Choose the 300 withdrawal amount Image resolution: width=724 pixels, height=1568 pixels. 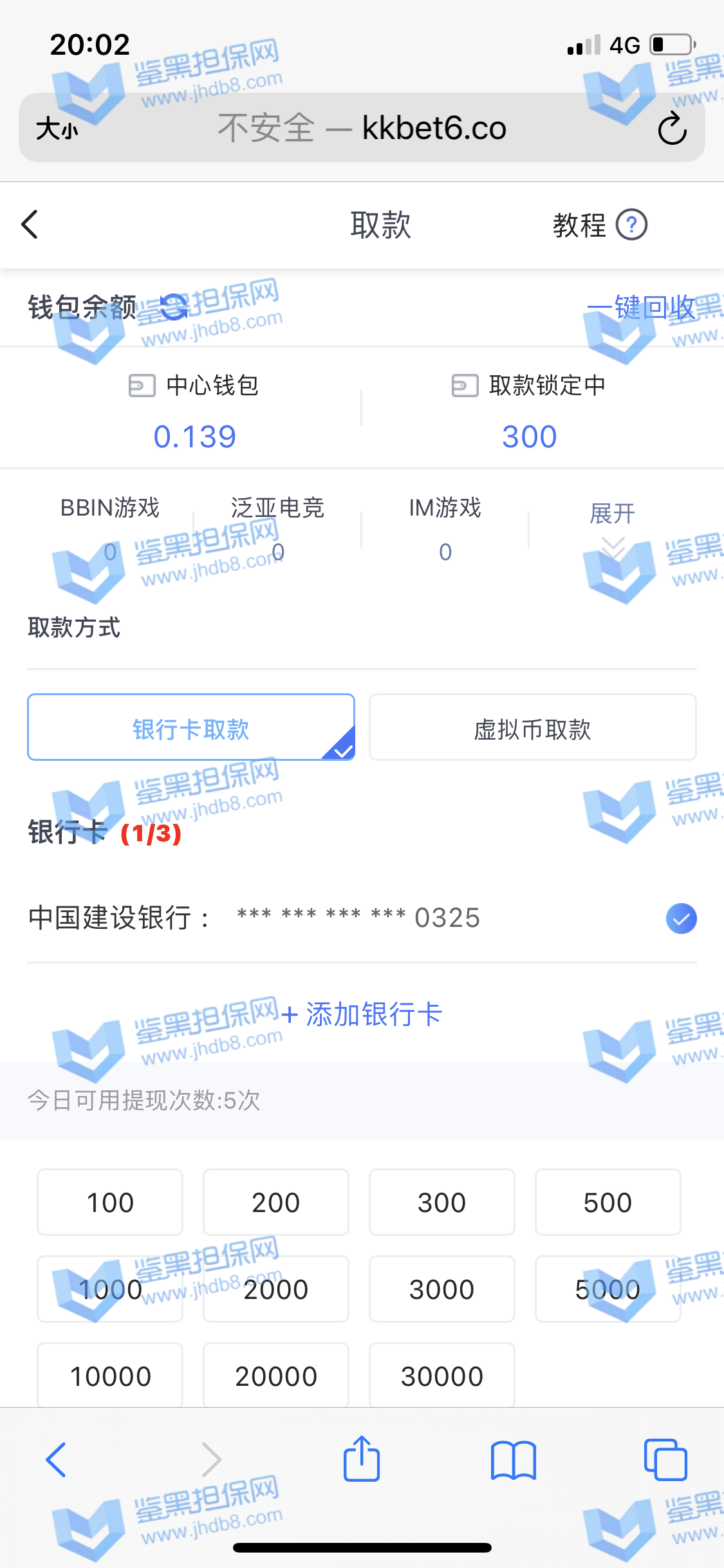click(441, 1202)
